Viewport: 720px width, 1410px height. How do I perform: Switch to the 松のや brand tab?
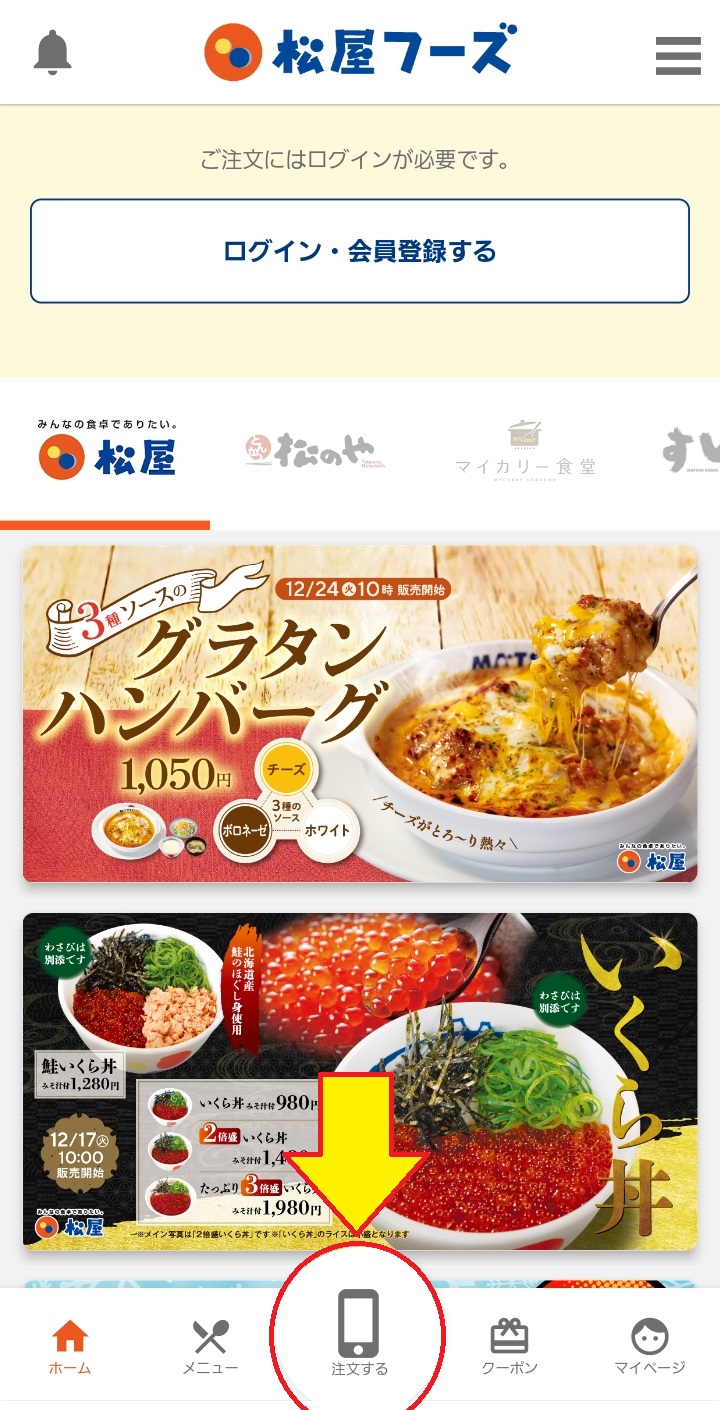tap(315, 453)
